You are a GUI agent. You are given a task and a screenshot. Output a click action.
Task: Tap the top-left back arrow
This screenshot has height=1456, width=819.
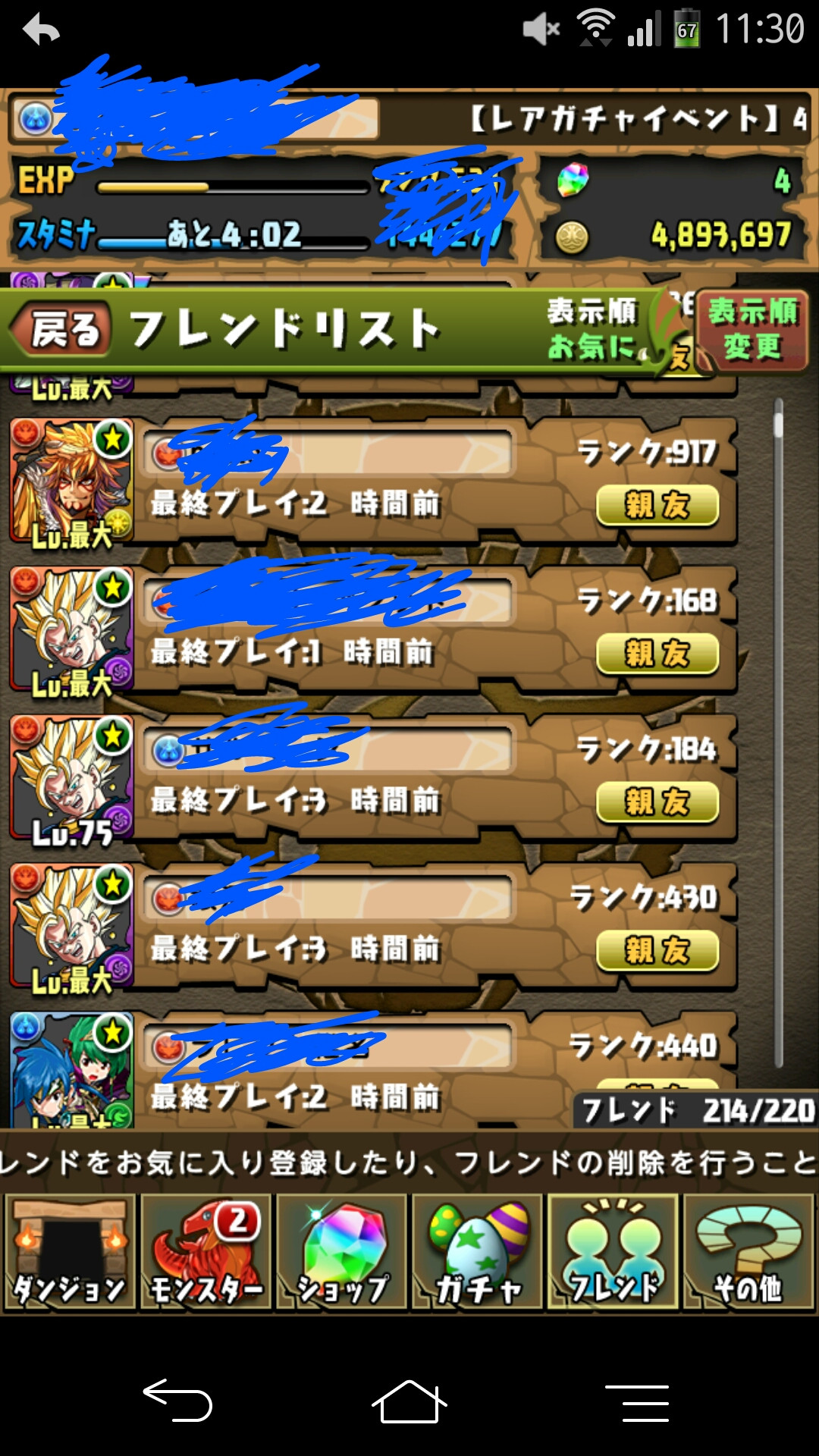(x=42, y=30)
